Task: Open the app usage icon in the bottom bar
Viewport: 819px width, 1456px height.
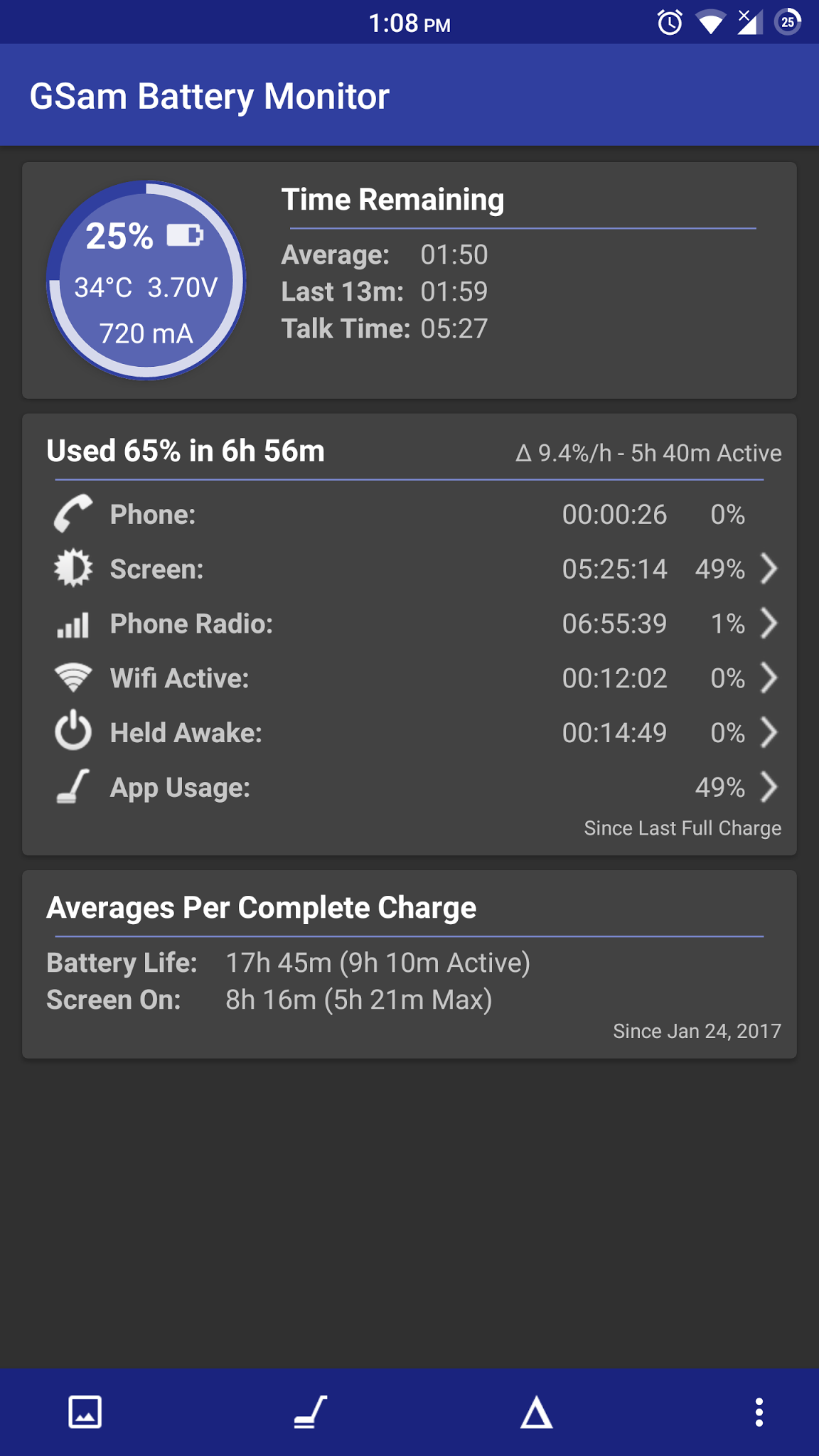Action: tap(311, 1412)
